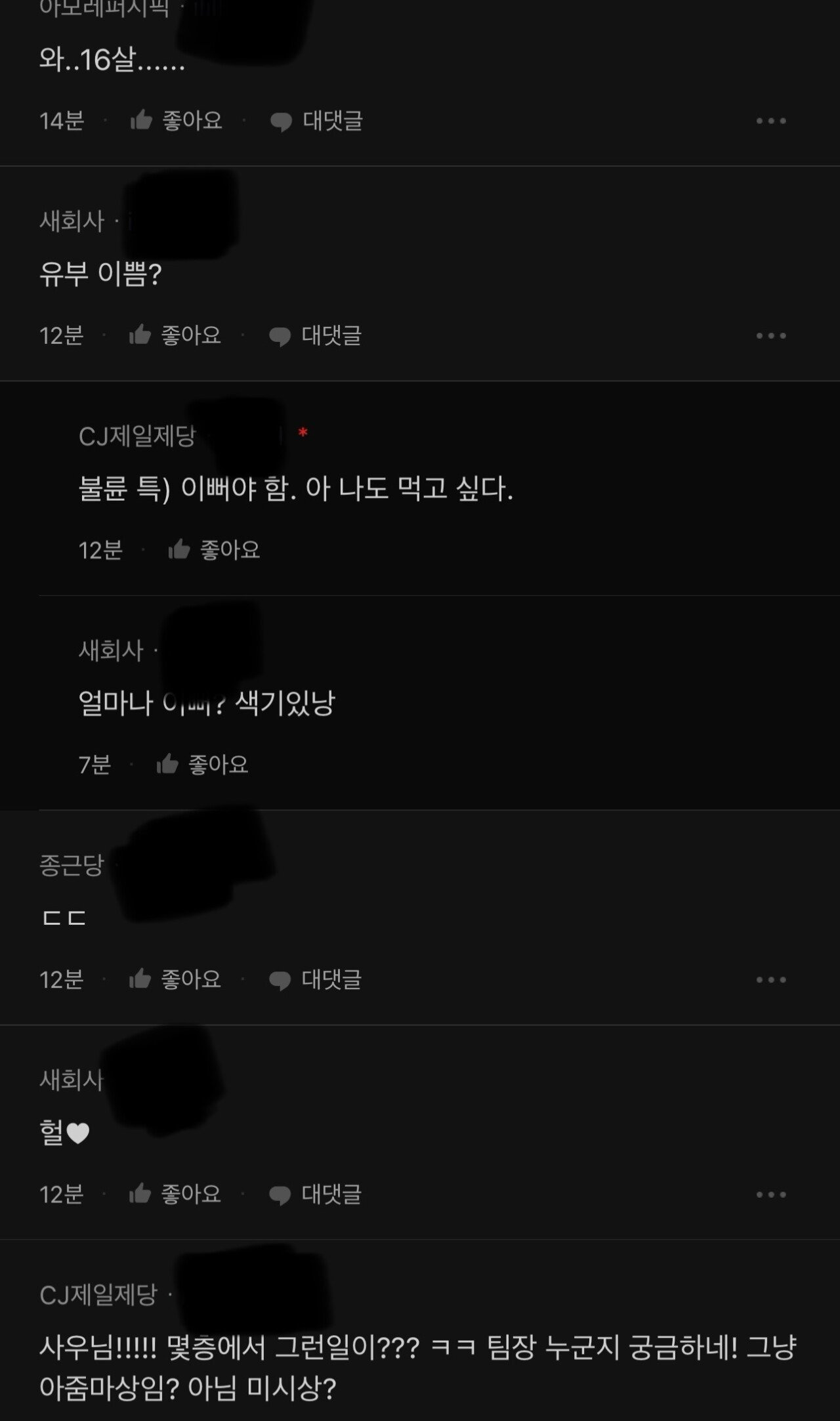Open more options for 'ㄷㄷ' comment
This screenshot has height=1421, width=840.
coord(770,979)
